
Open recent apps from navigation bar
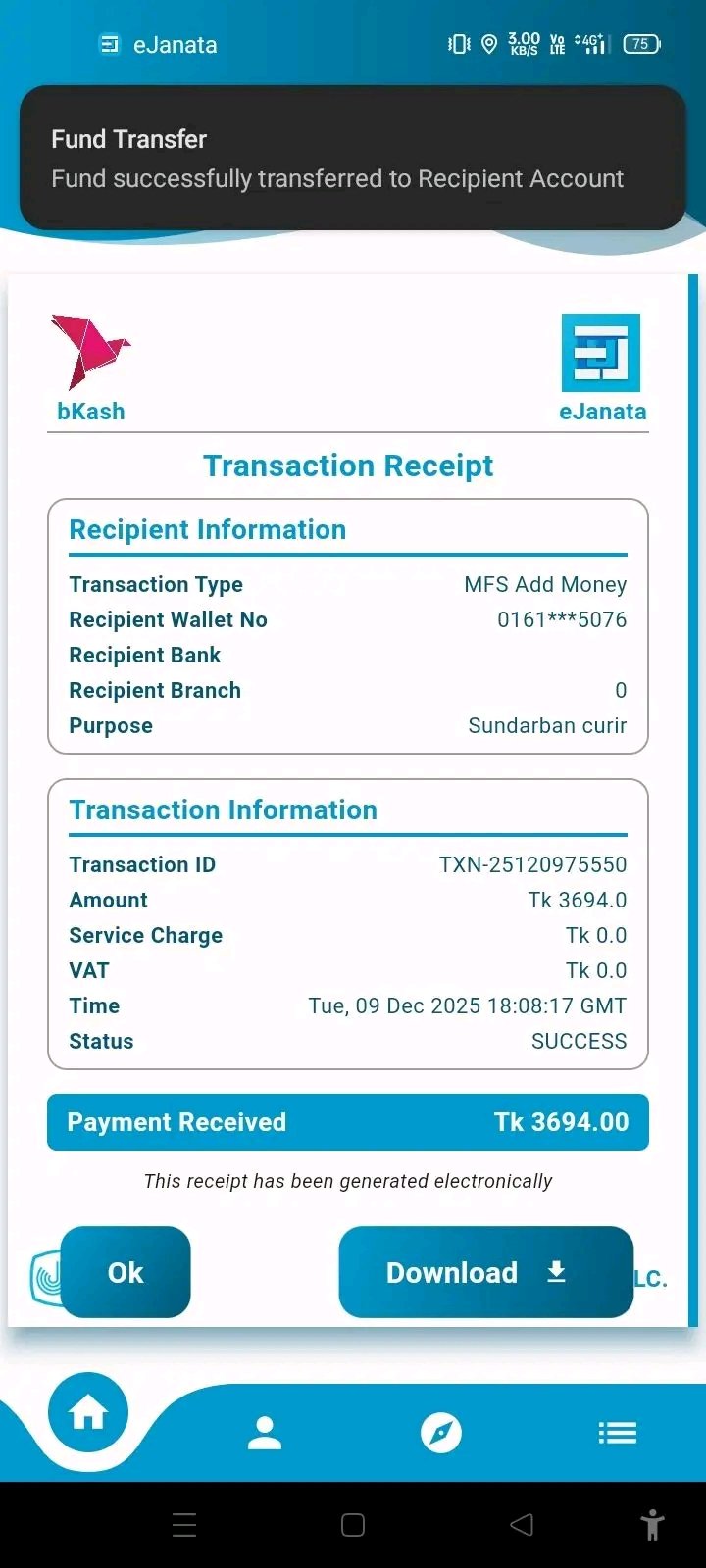coord(184,1525)
